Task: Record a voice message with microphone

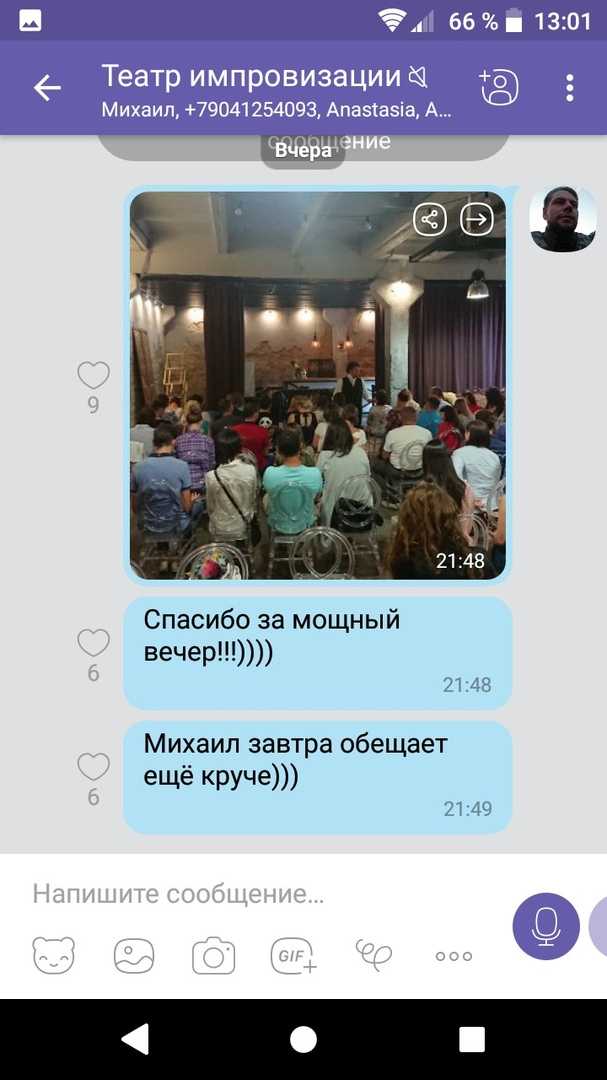Action: [546, 926]
